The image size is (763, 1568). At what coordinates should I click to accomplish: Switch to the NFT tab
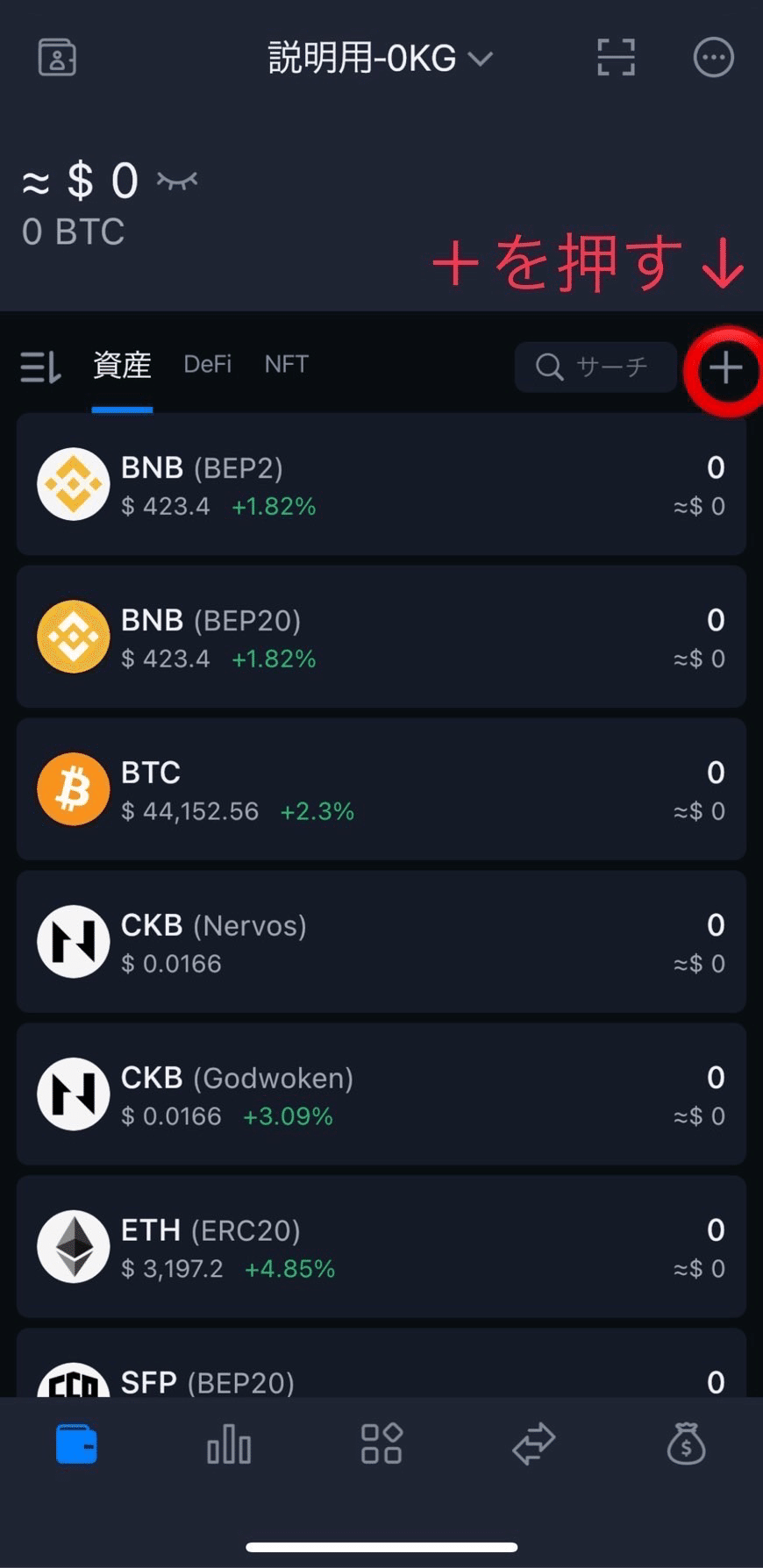coord(286,364)
